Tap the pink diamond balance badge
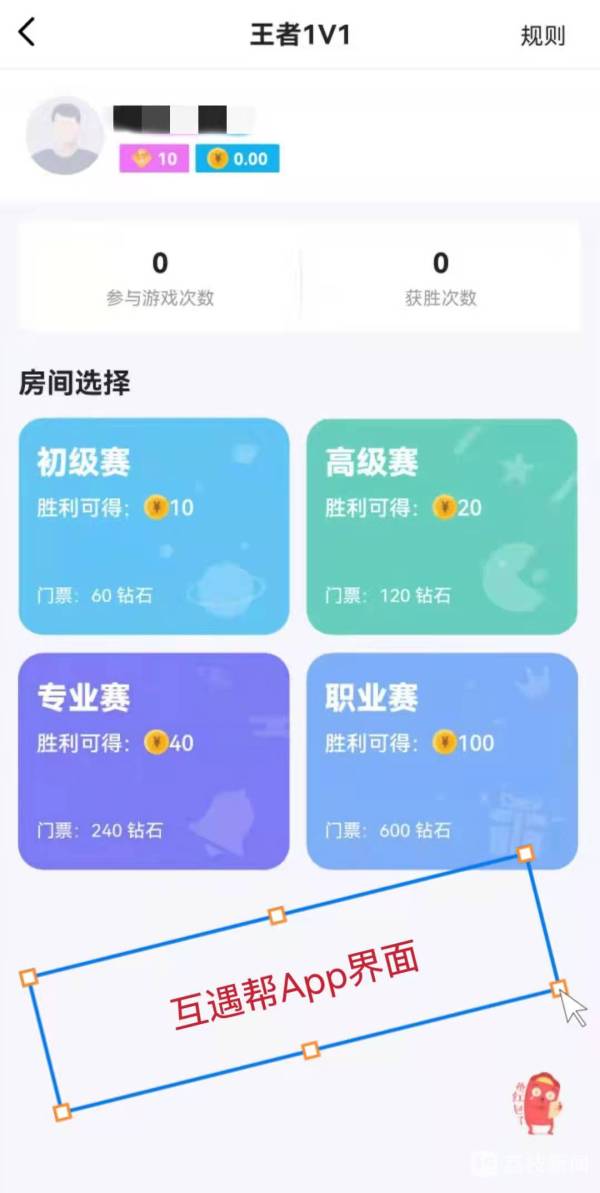The height and width of the screenshot is (1193, 600). (x=154, y=159)
